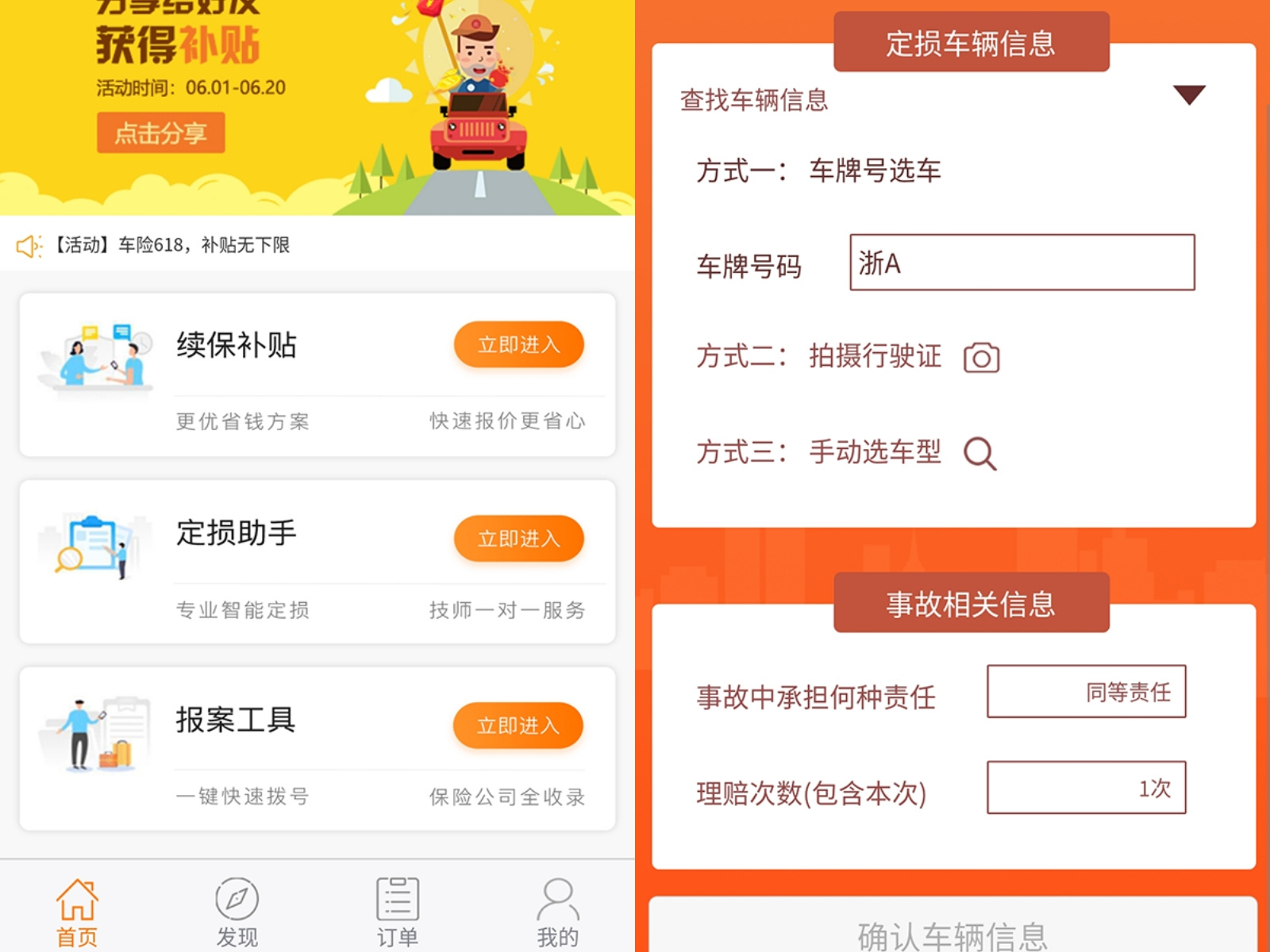Tap the 点击分享 share button on the banner
Screen dimensions: 1270x952
(x=161, y=132)
